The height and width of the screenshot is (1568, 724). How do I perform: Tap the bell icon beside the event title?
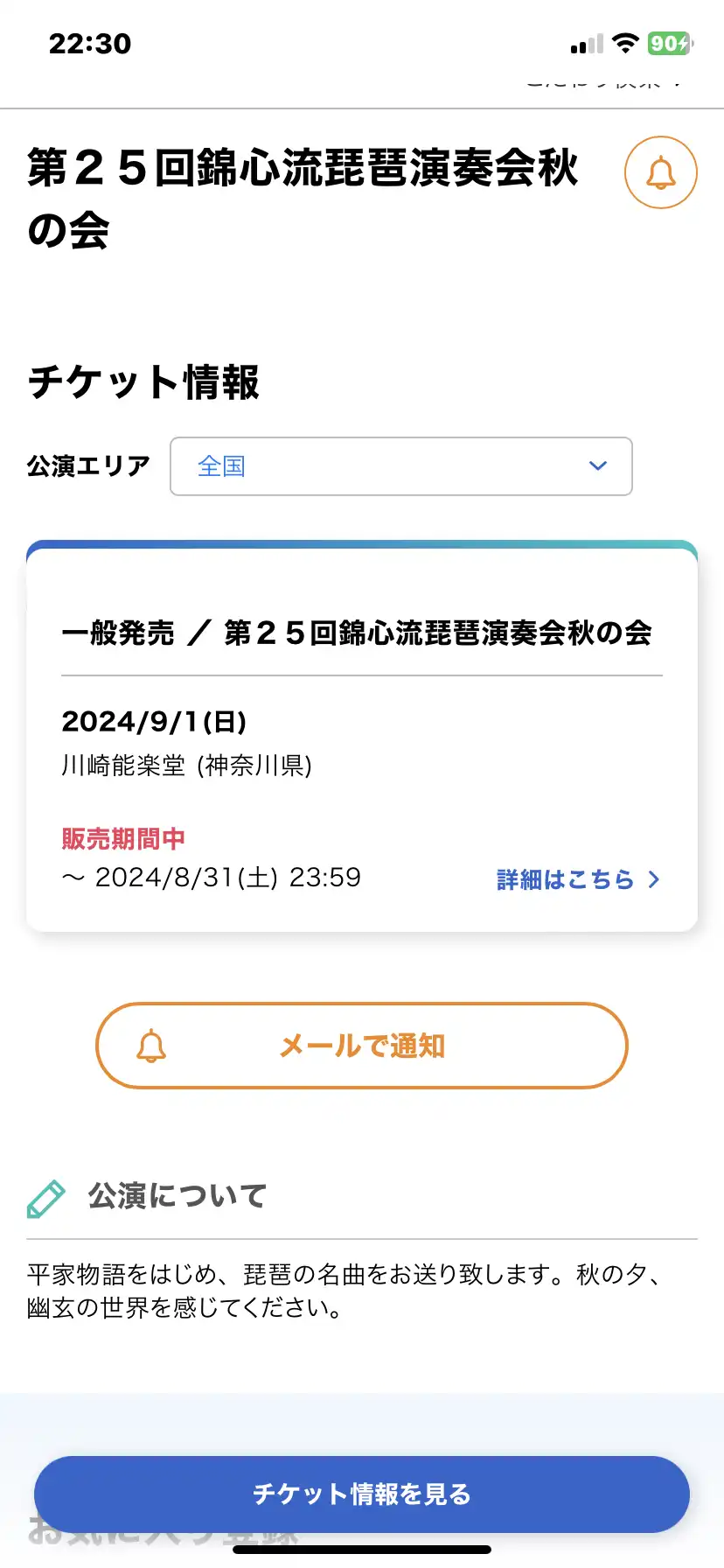(x=660, y=172)
